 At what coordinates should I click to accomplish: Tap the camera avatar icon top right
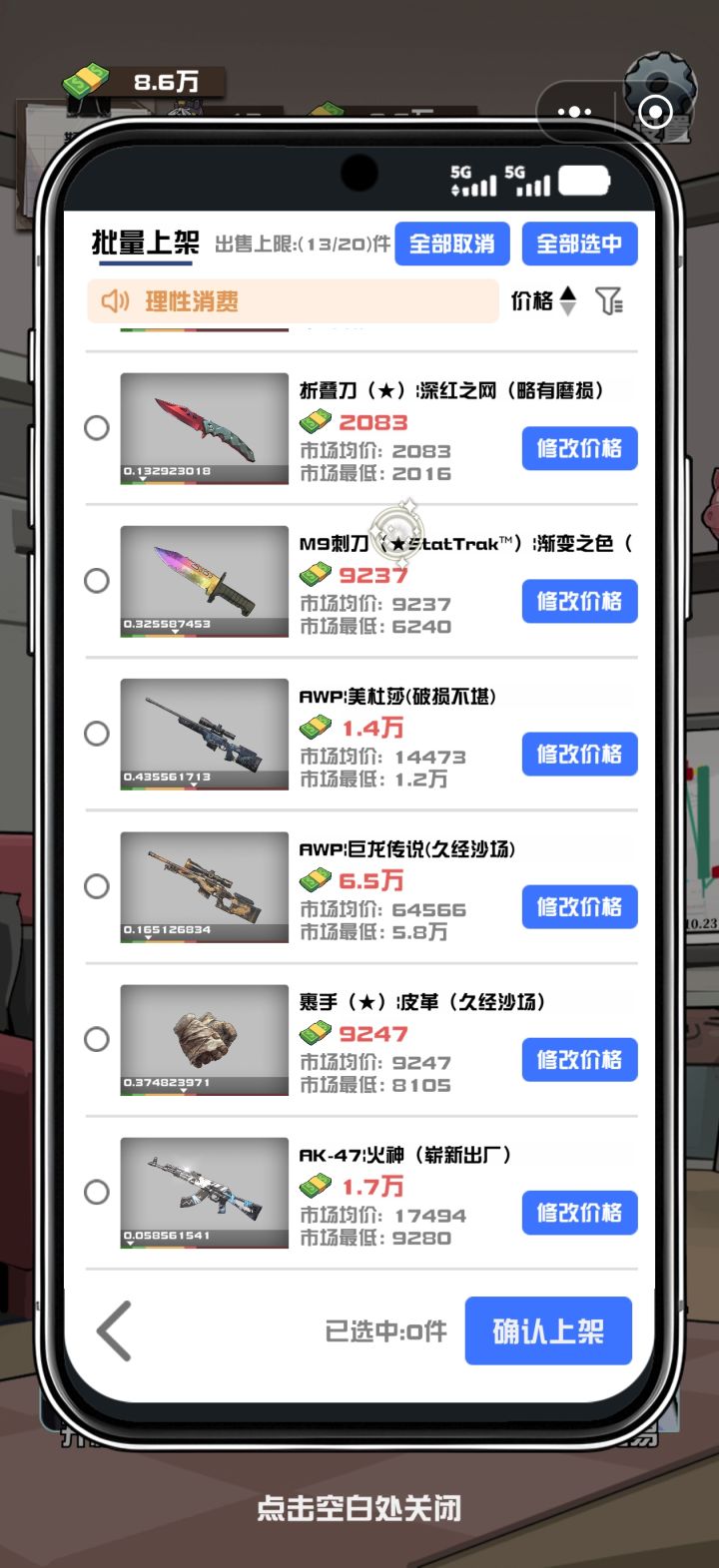tap(654, 113)
